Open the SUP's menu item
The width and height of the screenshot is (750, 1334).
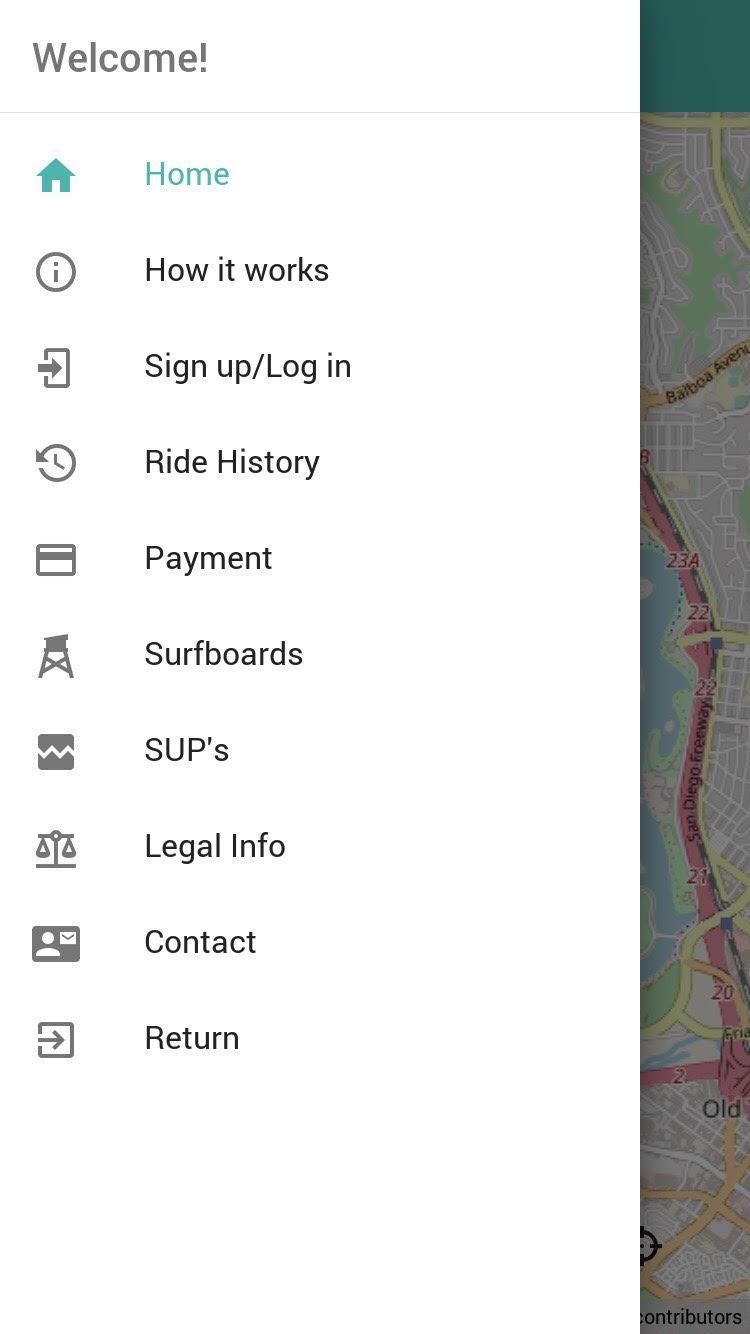click(x=187, y=750)
